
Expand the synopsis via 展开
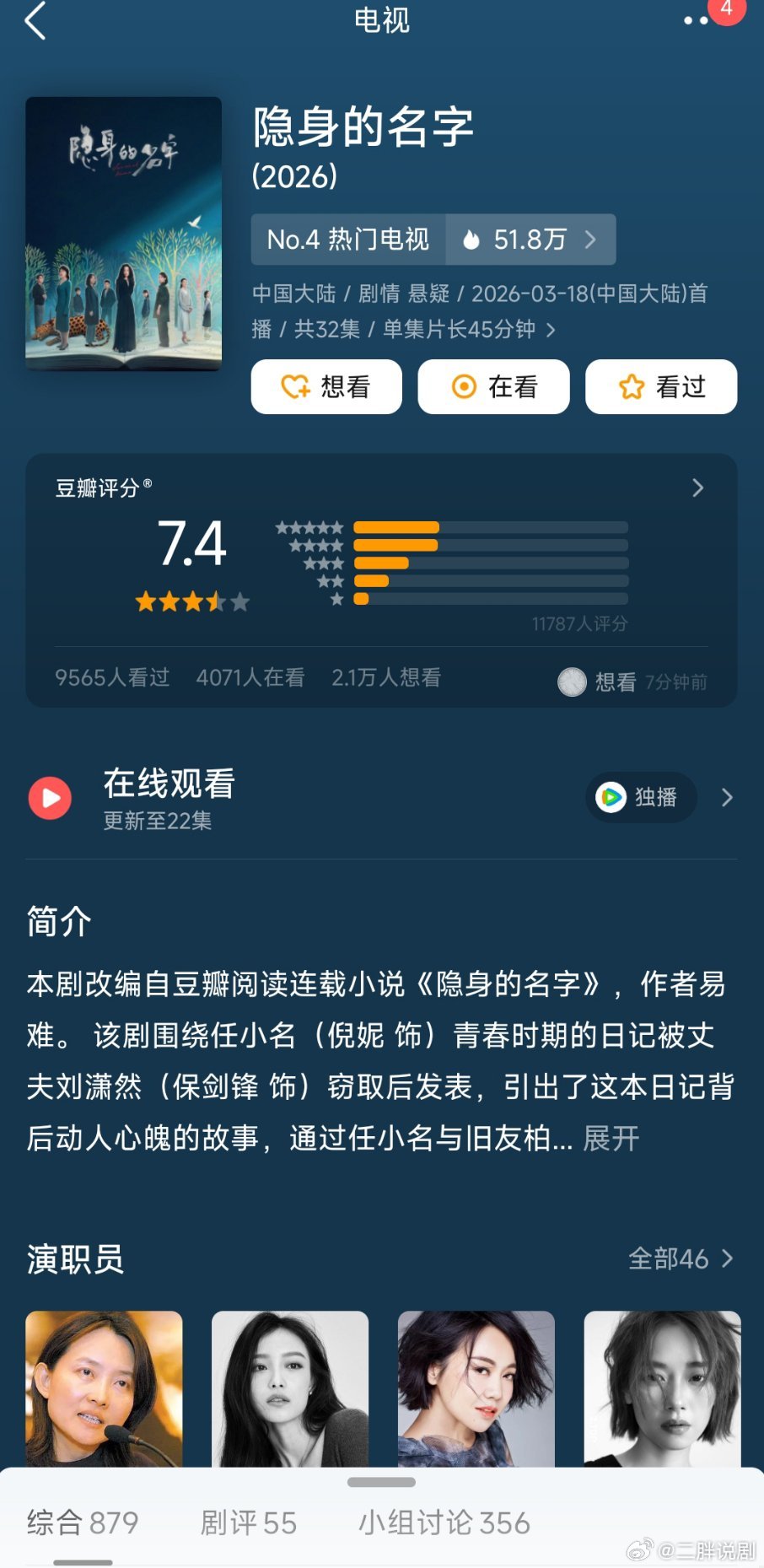click(x=611, y=1138)
